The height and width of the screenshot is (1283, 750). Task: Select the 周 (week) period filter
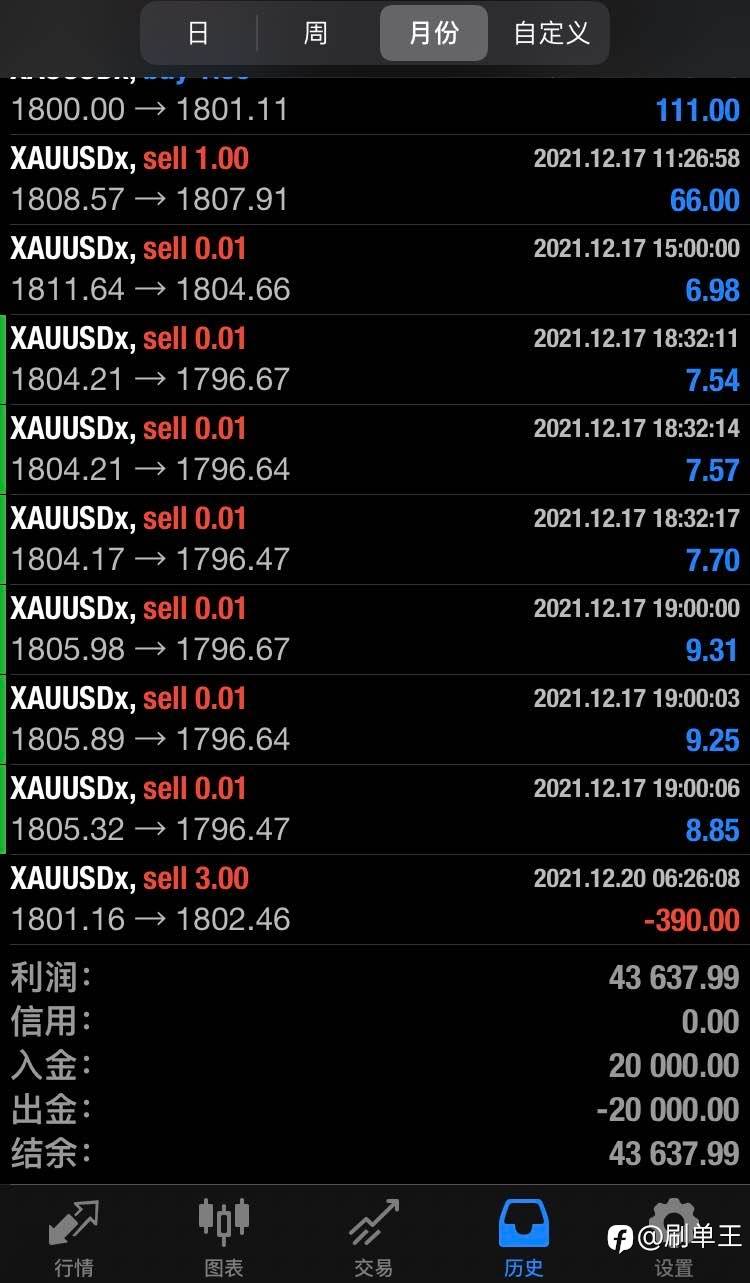(316, 33)
